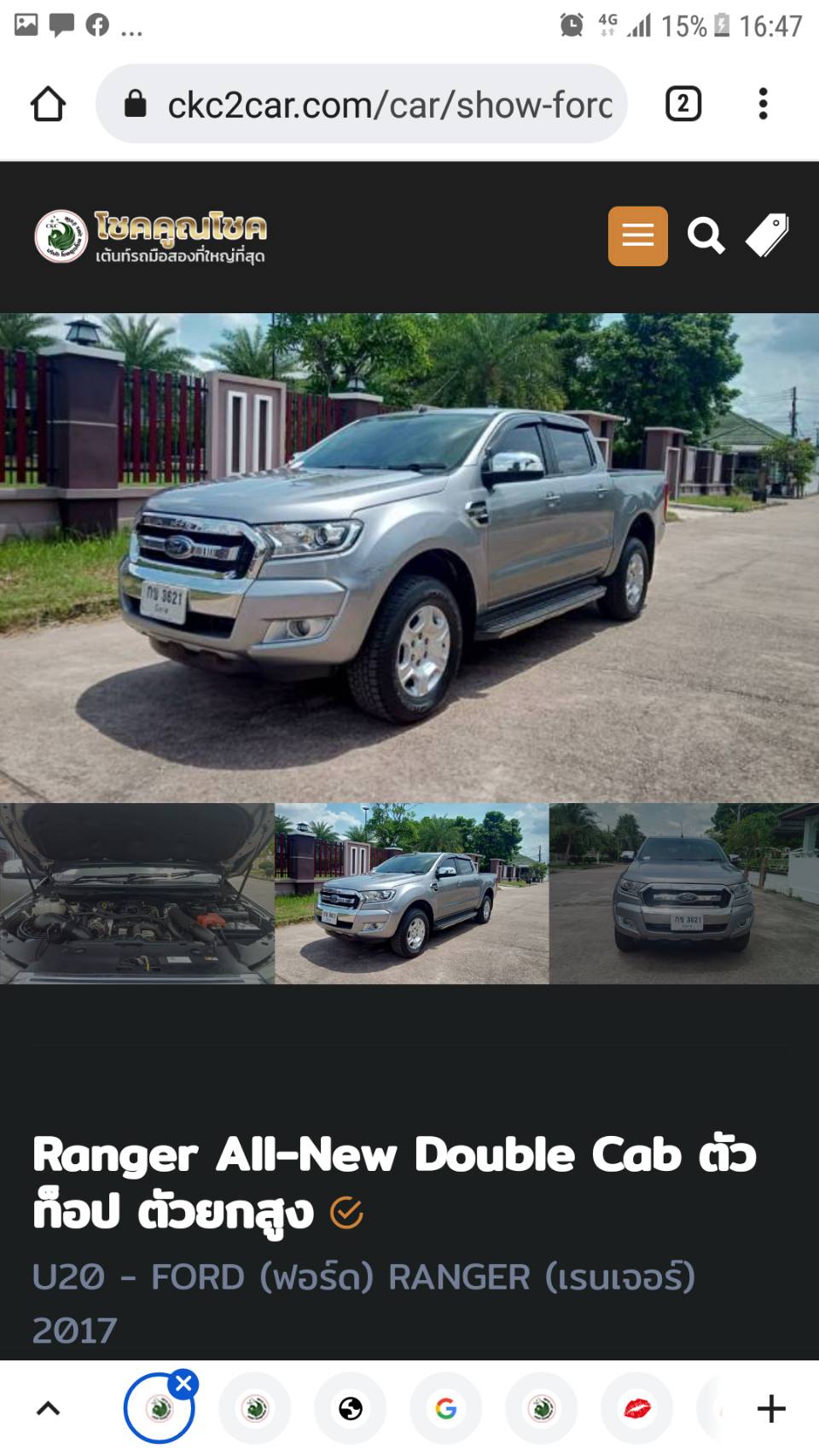Select the front-view truck thumbnail

click(684, 894)
